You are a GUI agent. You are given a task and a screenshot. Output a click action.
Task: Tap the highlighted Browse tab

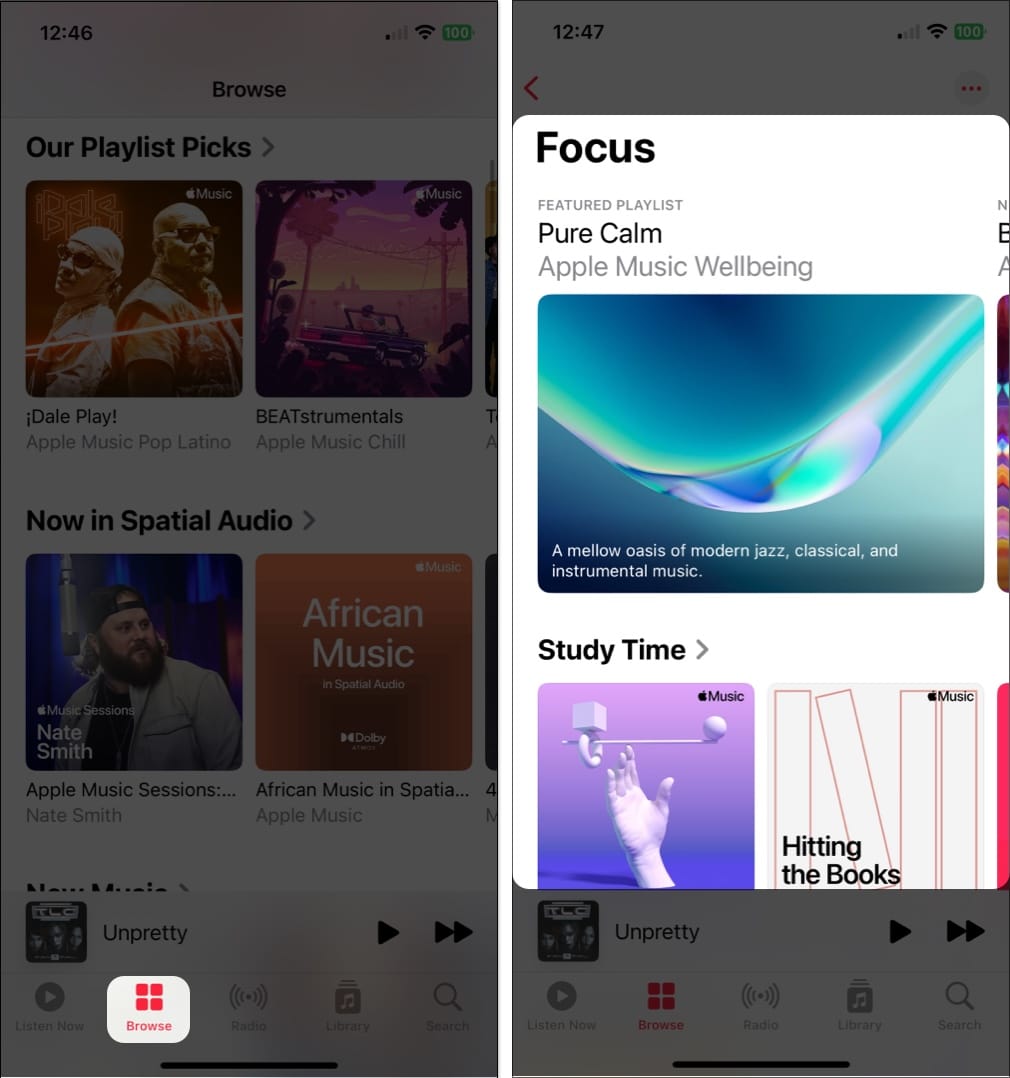point(149,1008)
